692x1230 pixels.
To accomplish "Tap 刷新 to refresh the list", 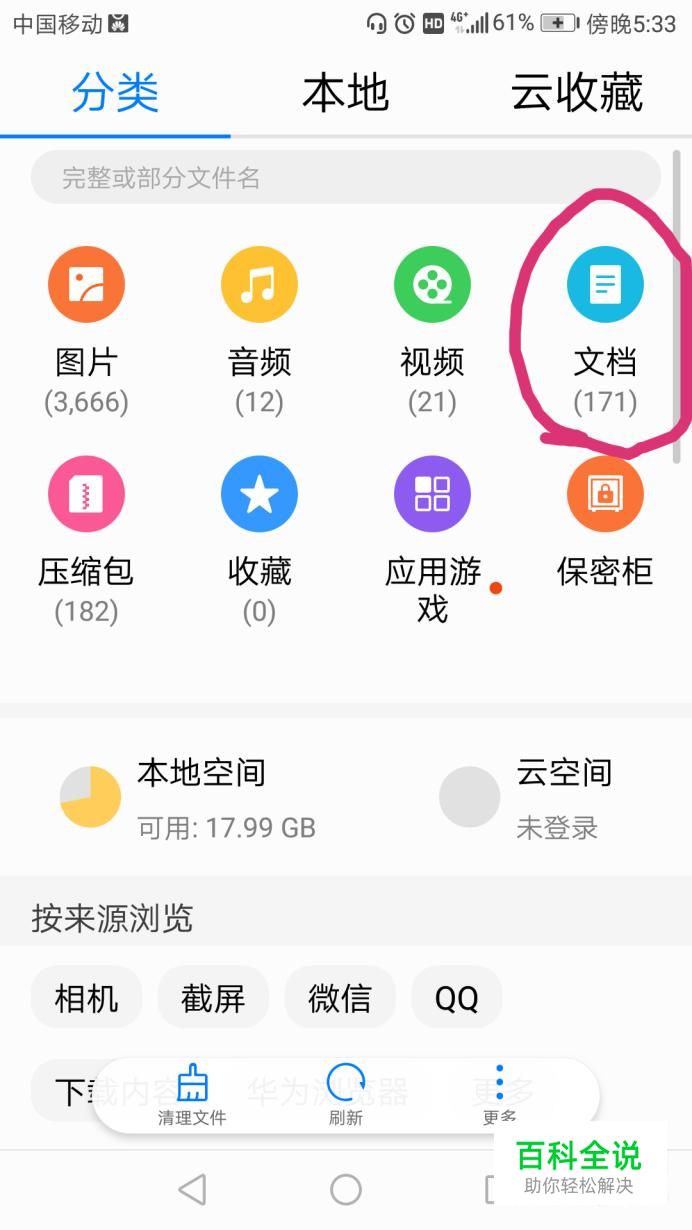I will [345, 1095].
